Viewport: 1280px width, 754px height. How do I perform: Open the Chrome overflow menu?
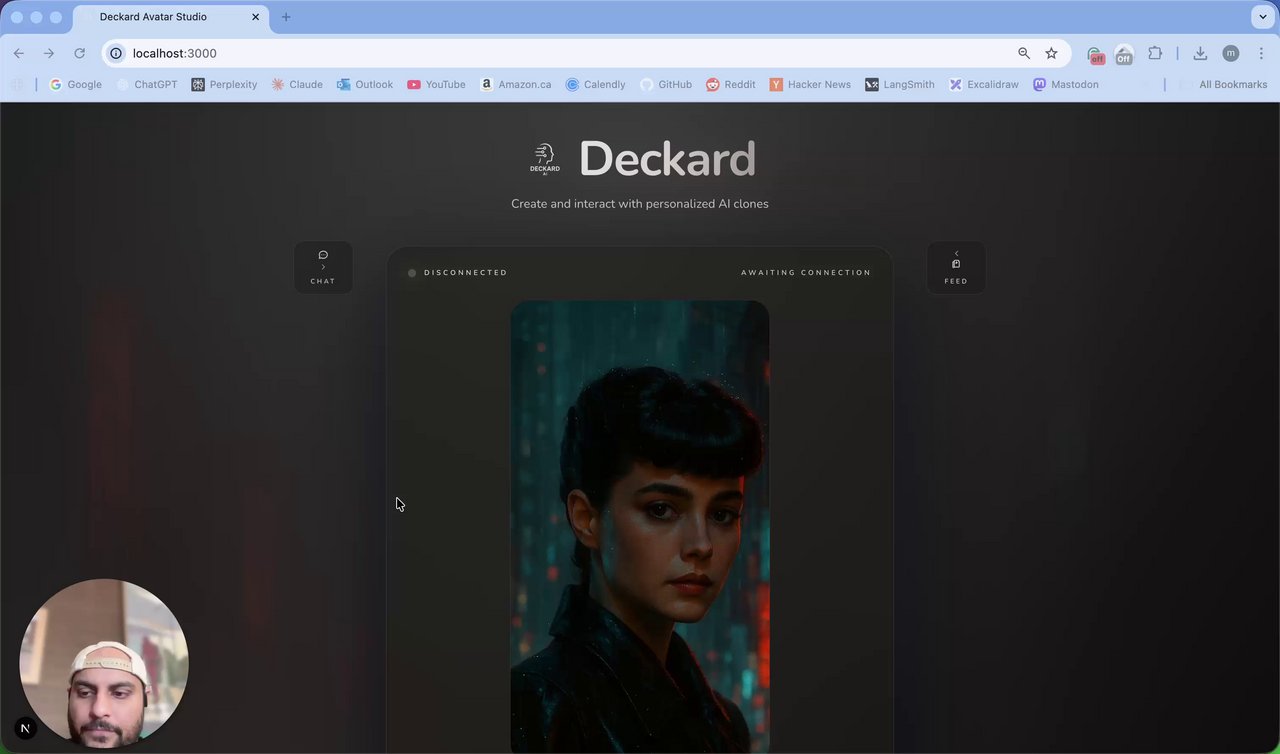(1262, 53)
